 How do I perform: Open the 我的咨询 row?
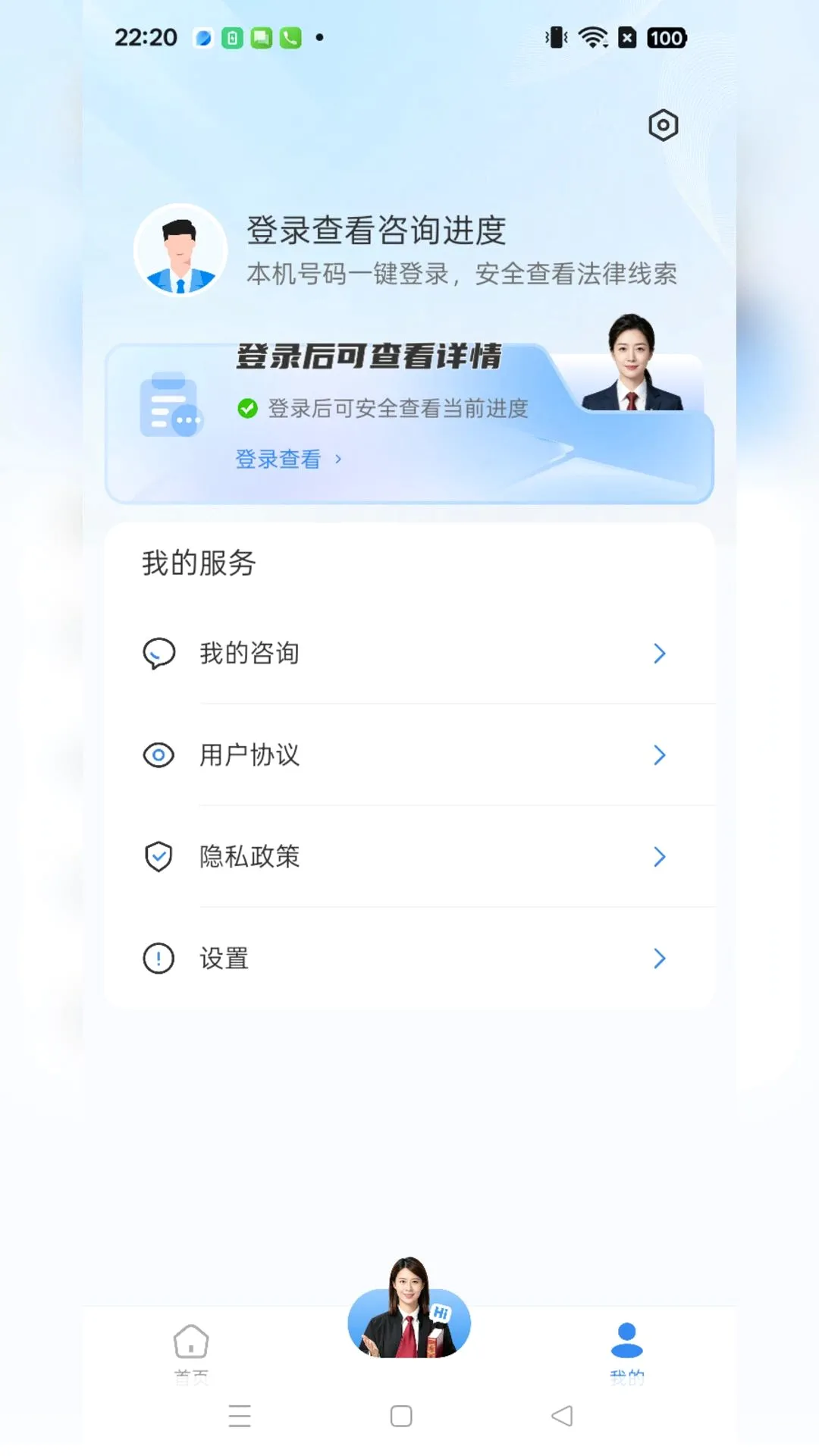(409, 653)
